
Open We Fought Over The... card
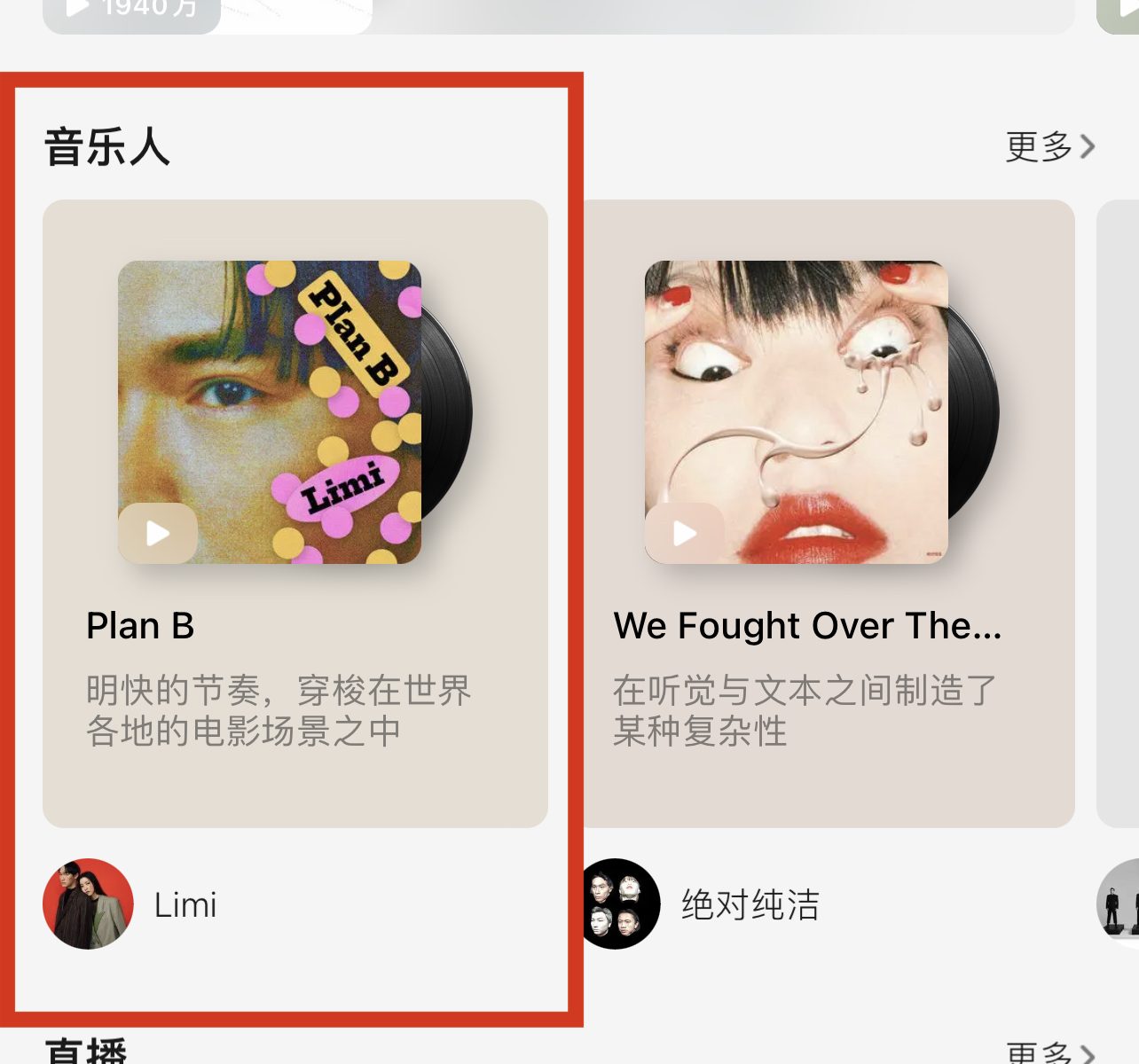click(827, 674)
